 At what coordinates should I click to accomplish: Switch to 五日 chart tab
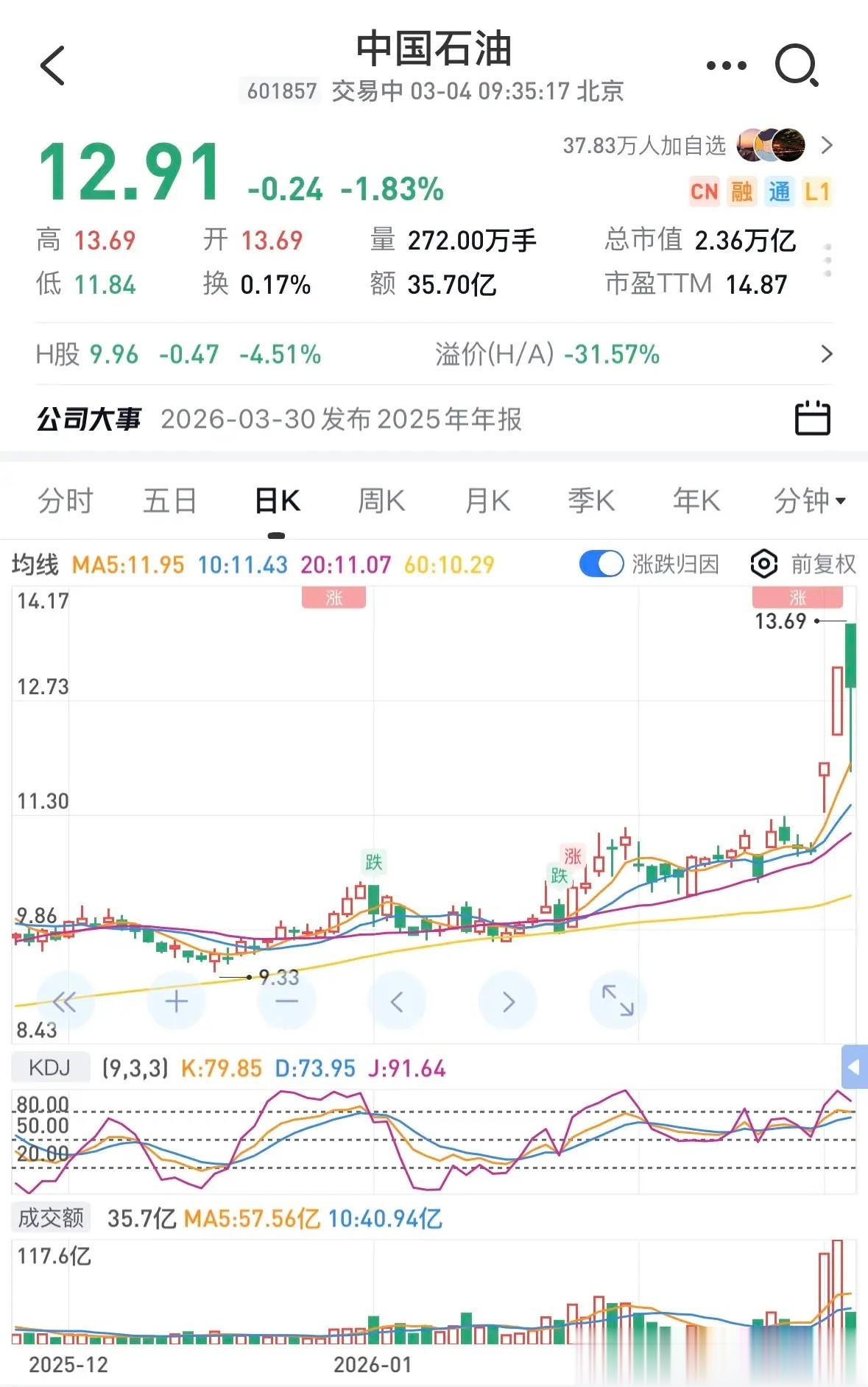[x=170, y=501]
